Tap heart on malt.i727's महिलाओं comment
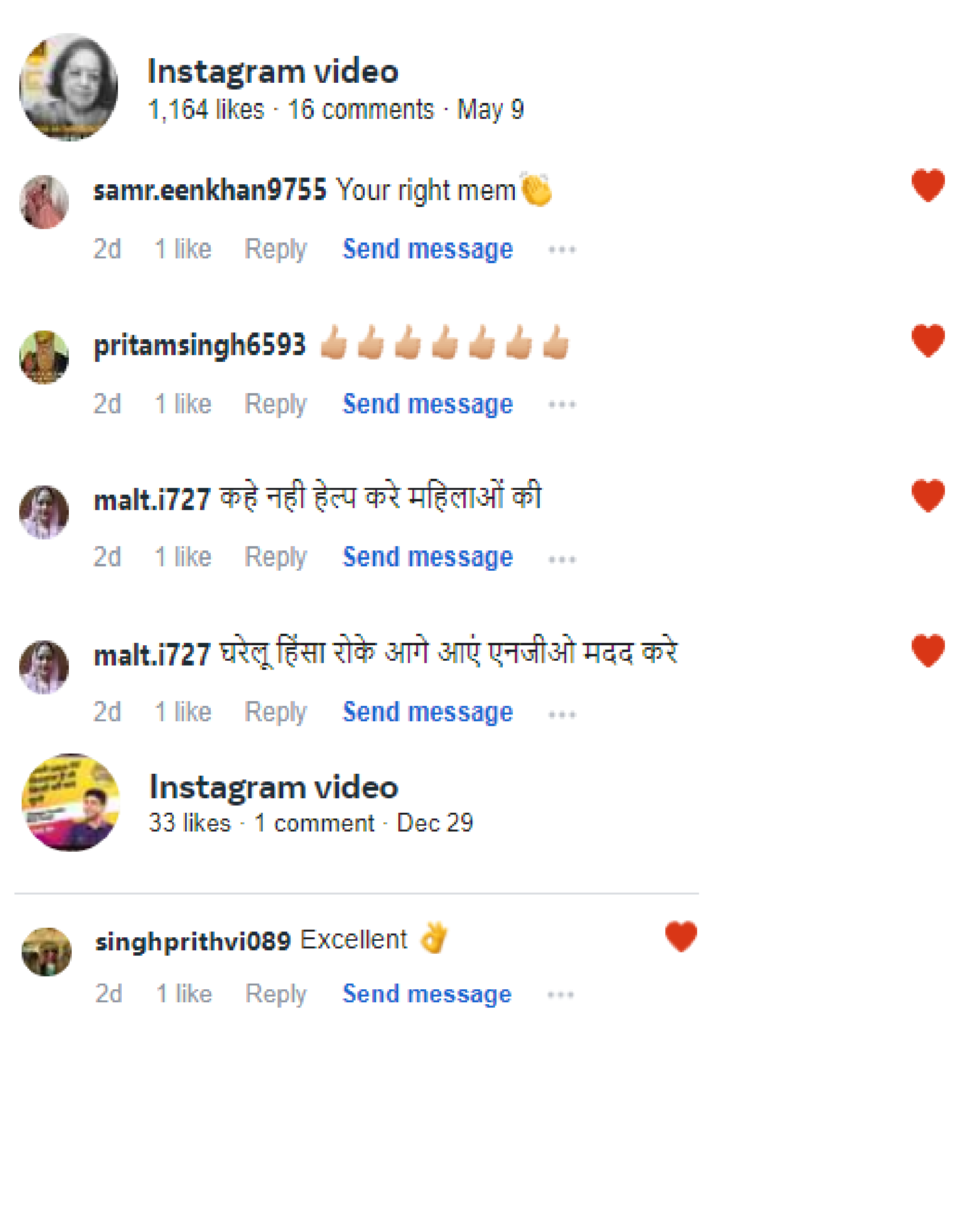980x1215 pixels. (x=928, y=495)
